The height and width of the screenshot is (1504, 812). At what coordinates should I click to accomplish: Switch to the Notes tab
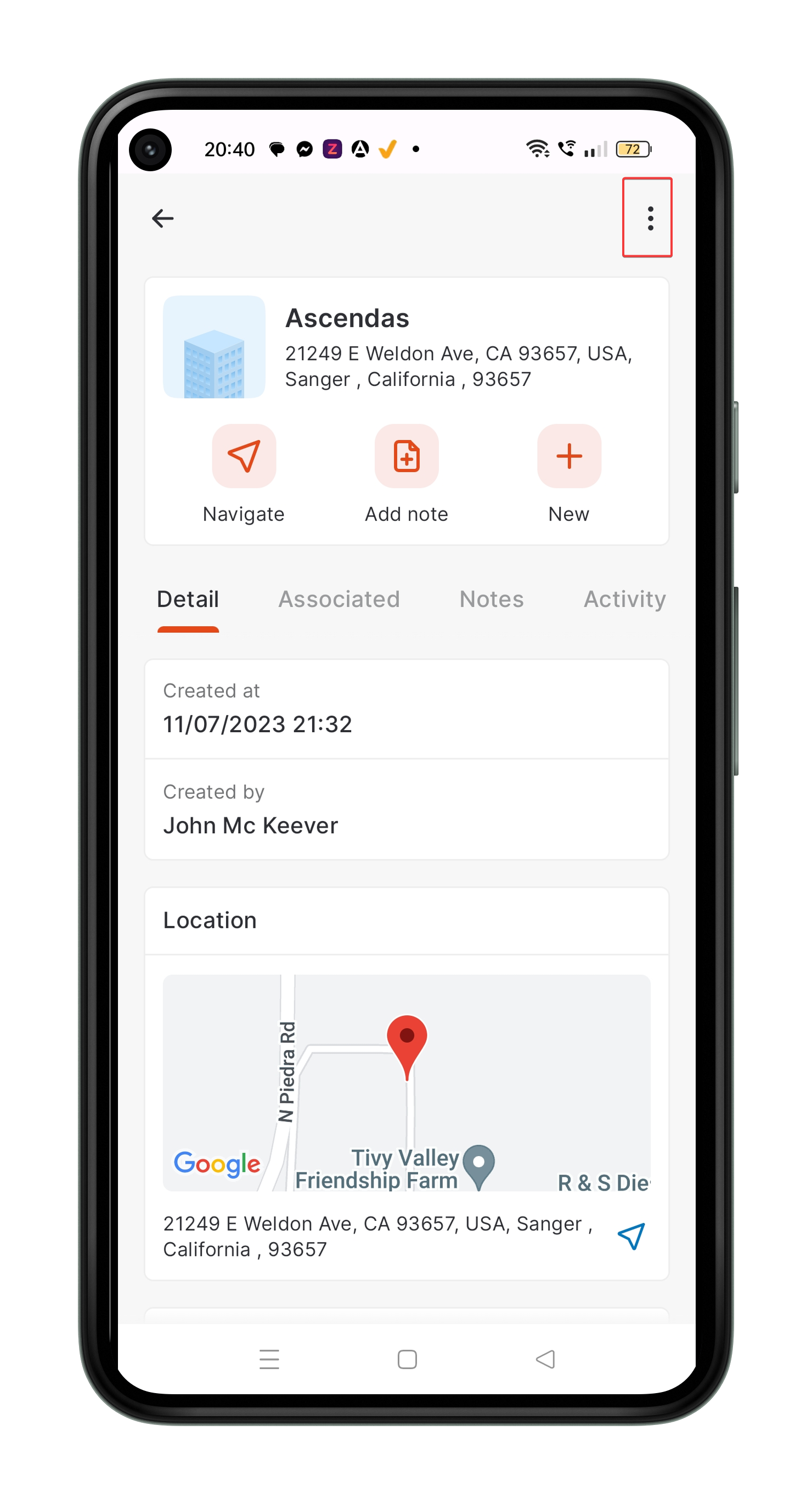click(x=492, y=599)
